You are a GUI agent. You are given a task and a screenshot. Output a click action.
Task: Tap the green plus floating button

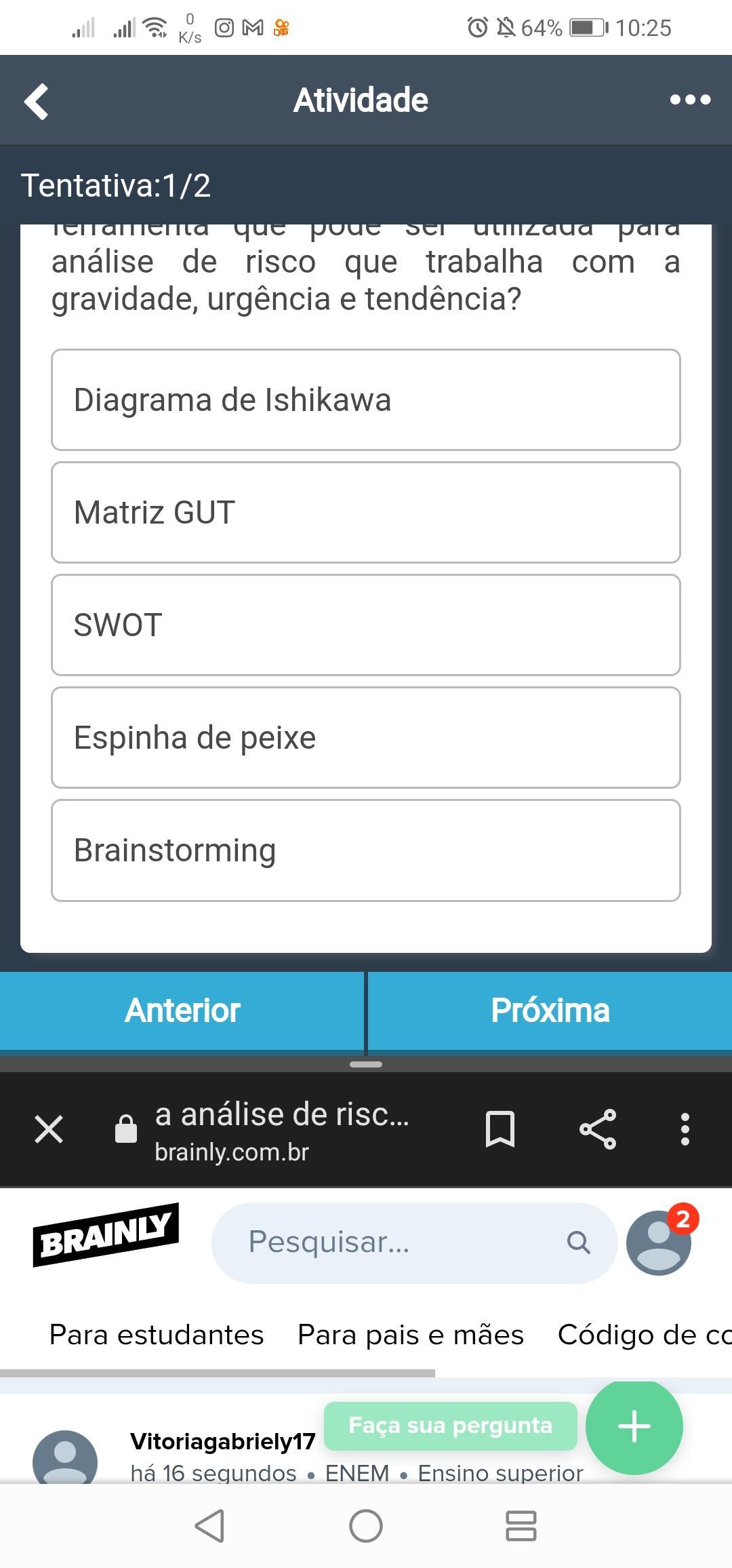tap(634, 1426)
